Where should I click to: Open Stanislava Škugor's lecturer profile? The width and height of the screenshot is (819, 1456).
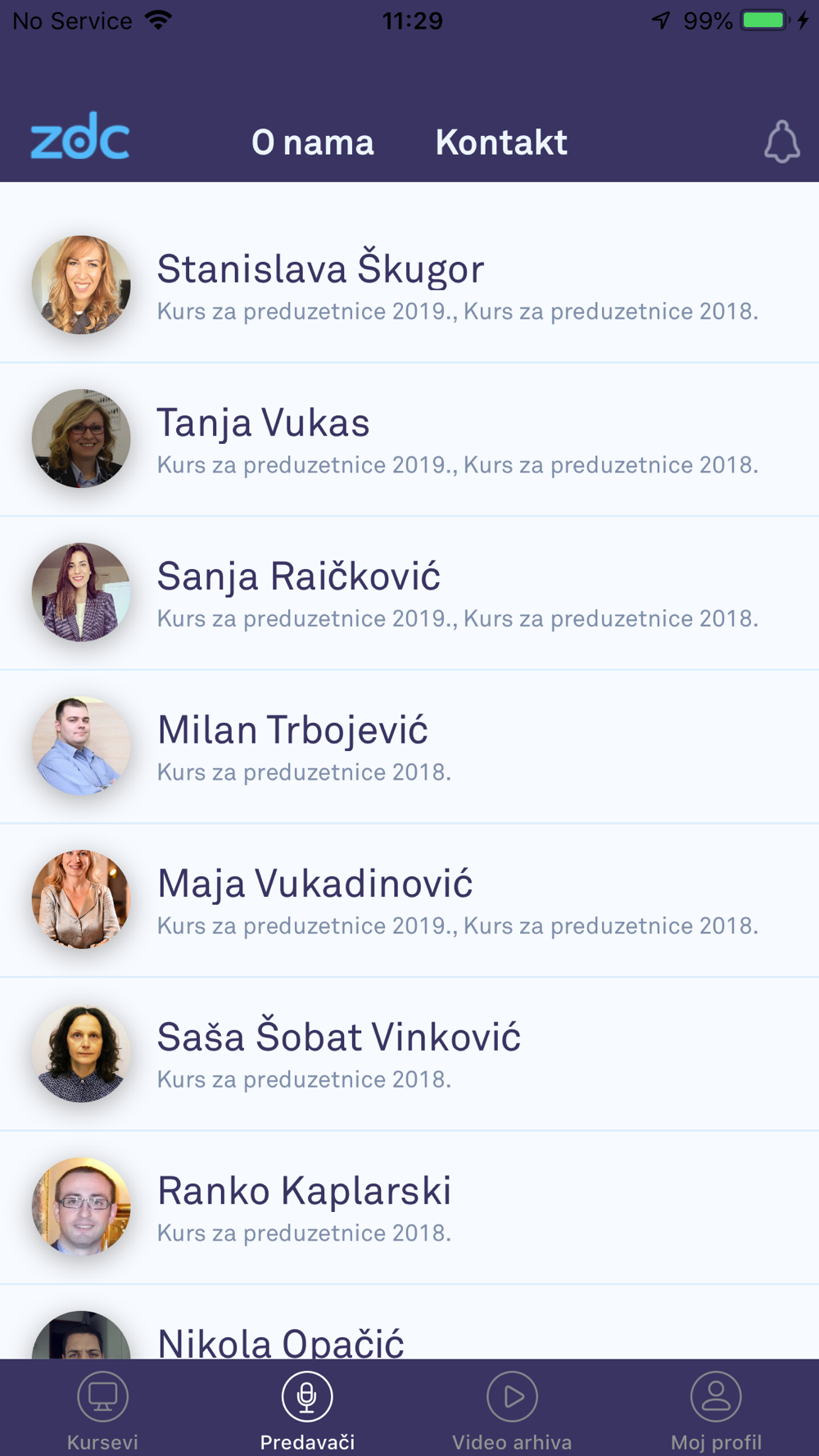tap(409, 285)
